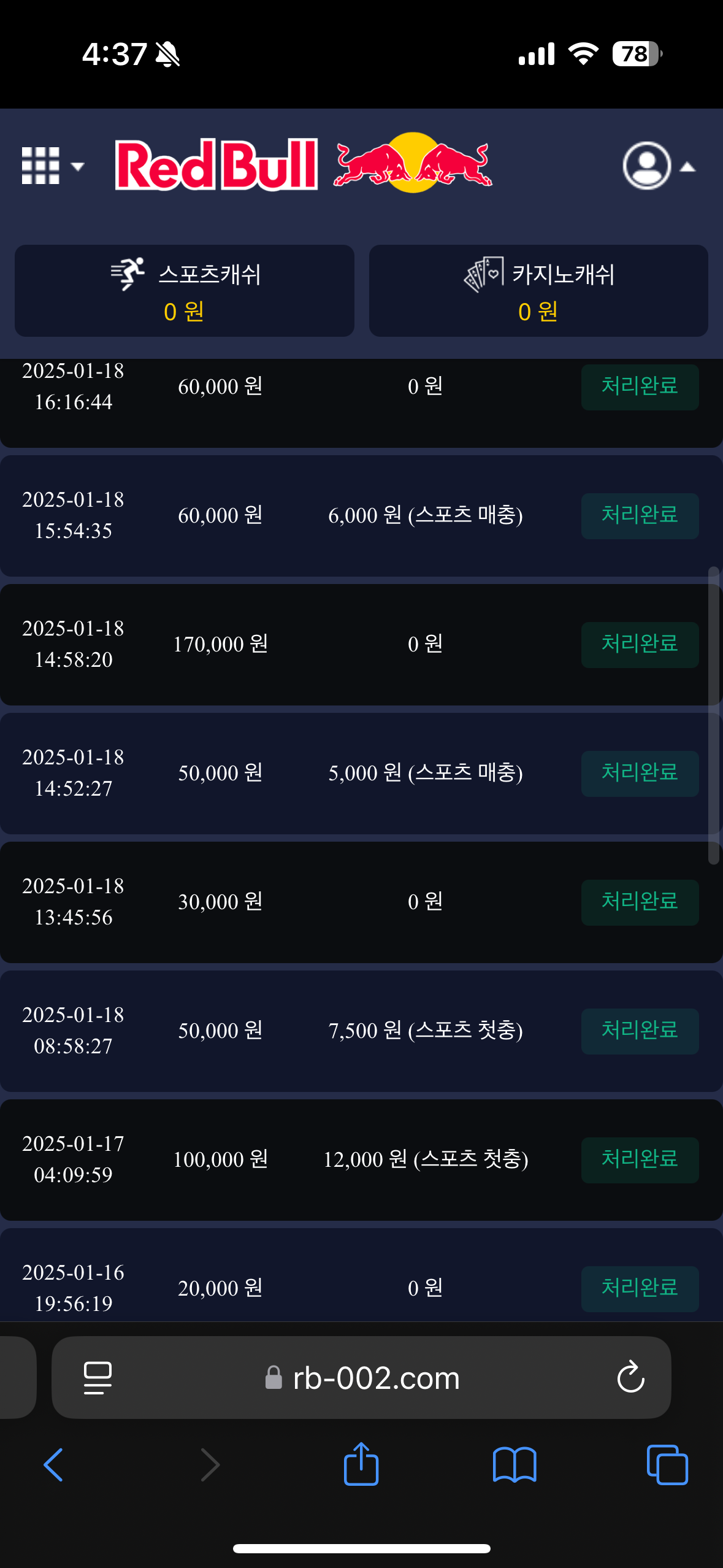The width and height of the screenshot is (723, 1568).
Task: Tap the Red Bull logo to go home
Action: [x=304, y=164]
